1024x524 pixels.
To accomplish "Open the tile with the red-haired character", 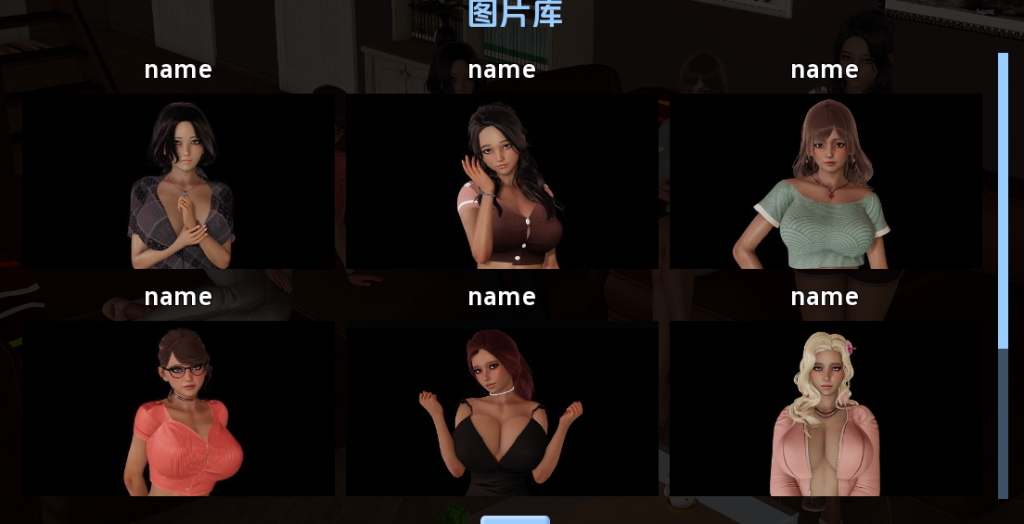I will click(502, 408).
